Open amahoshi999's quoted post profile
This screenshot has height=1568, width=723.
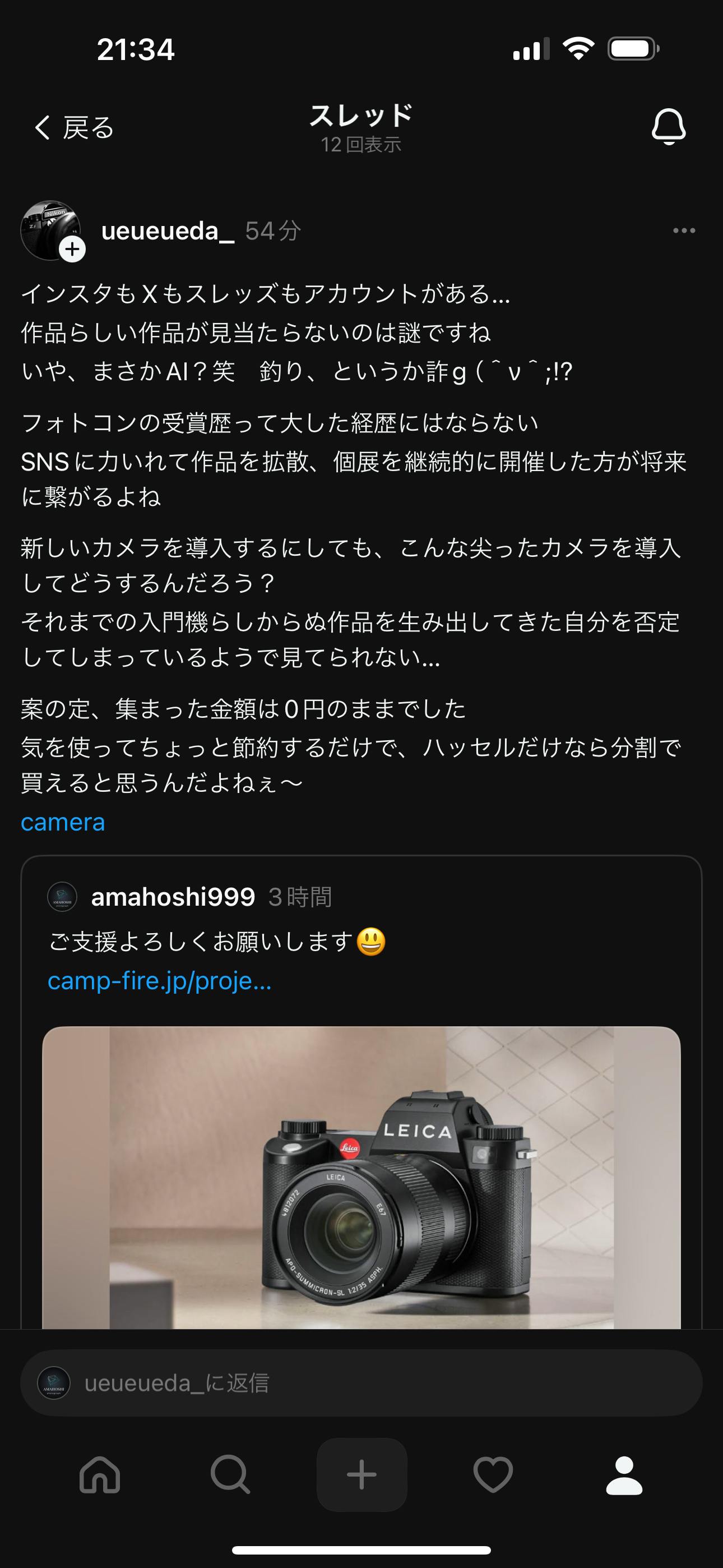point(173,897)
